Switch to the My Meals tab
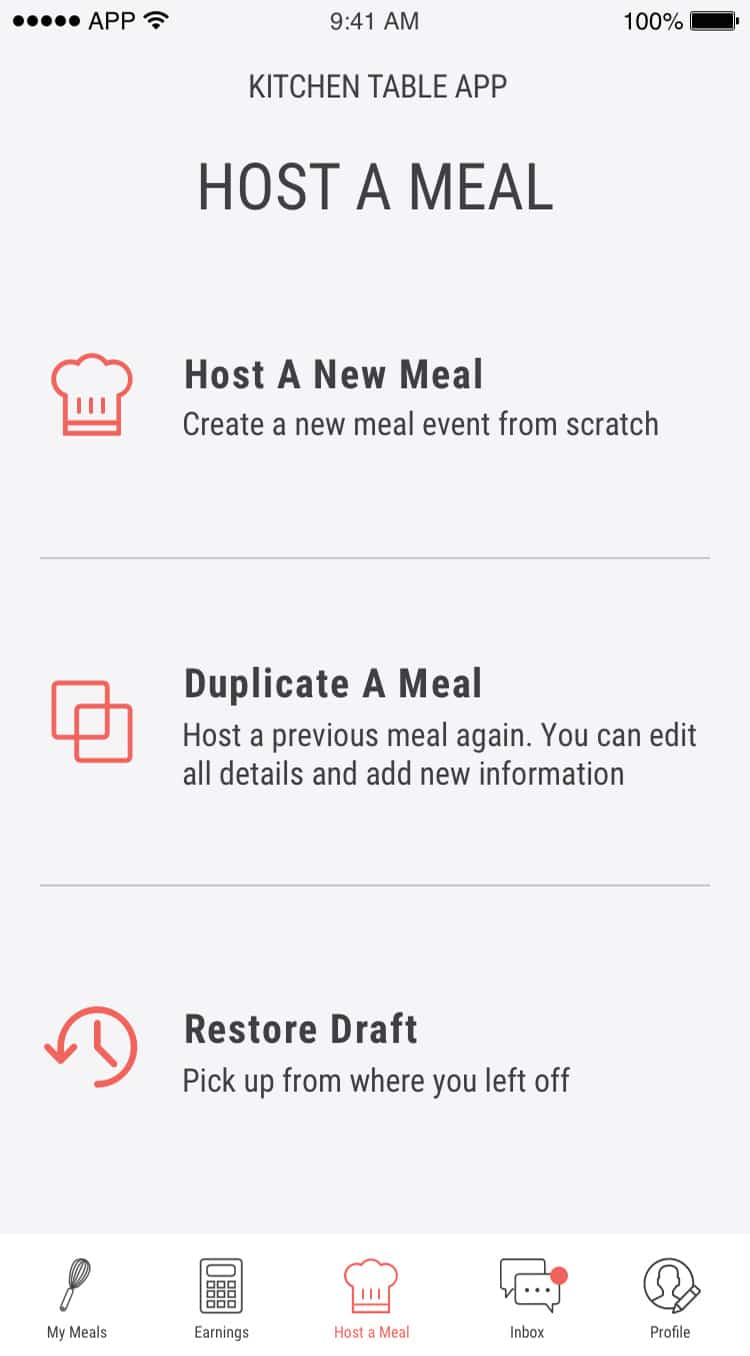Image resolution: width=750 pixels, height=1356 pixels. (76, 1297)
